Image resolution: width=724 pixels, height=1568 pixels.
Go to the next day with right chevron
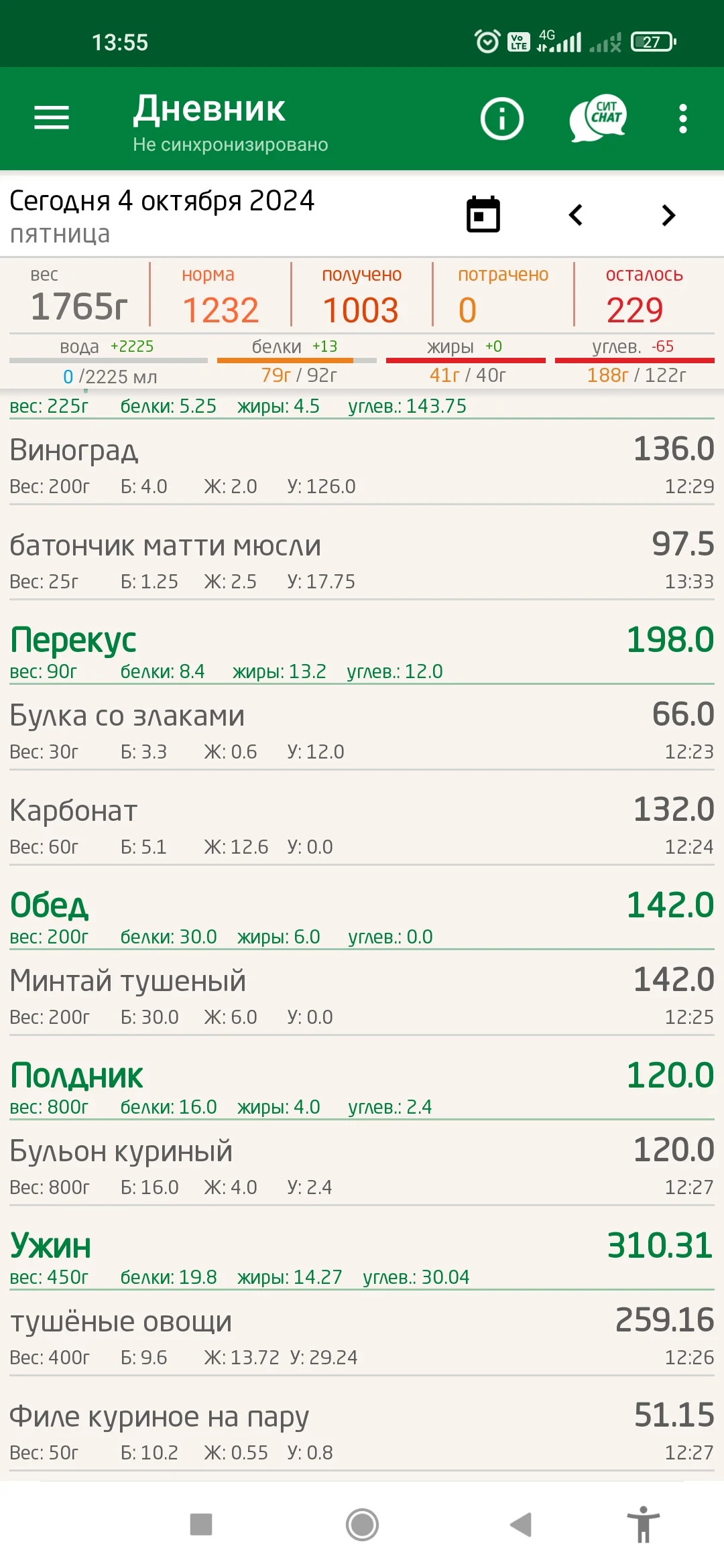(667, 216)
